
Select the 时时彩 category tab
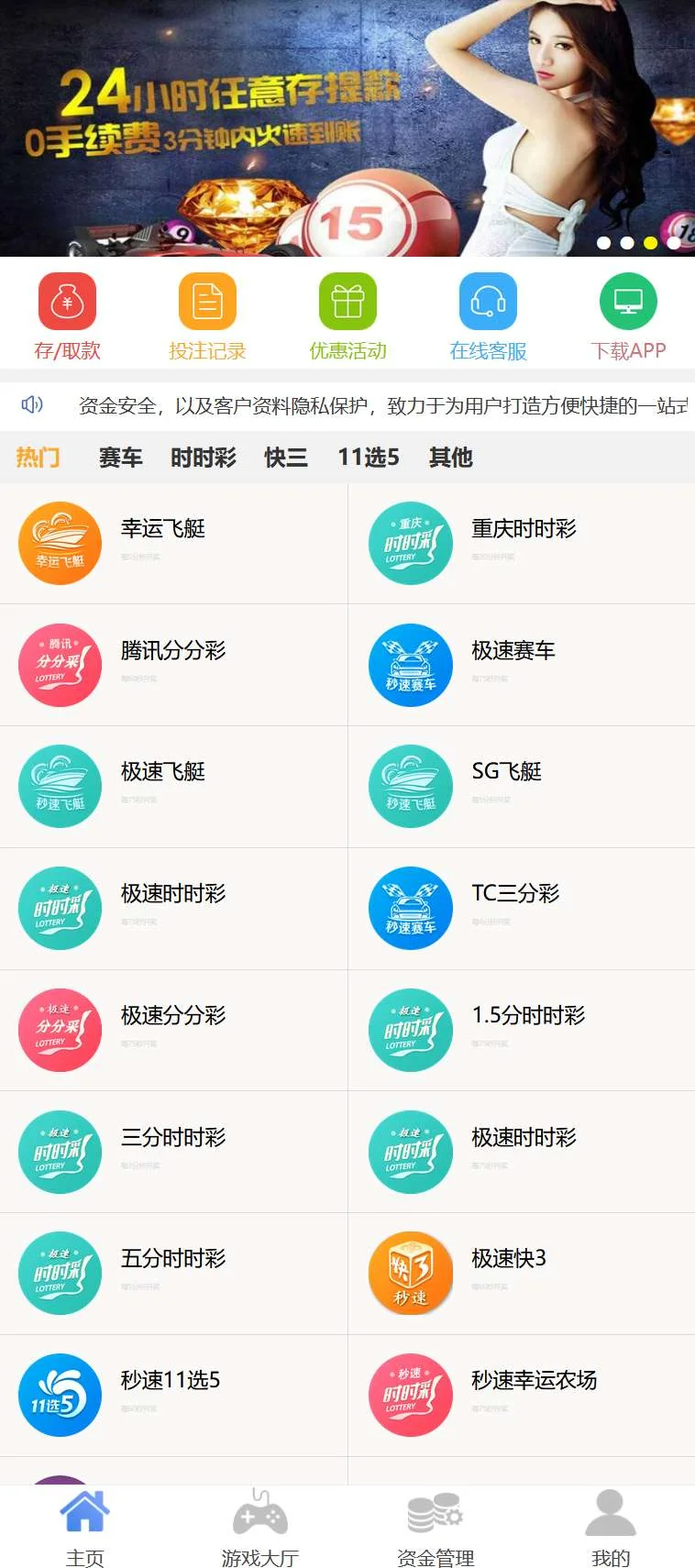pos(204,458)
